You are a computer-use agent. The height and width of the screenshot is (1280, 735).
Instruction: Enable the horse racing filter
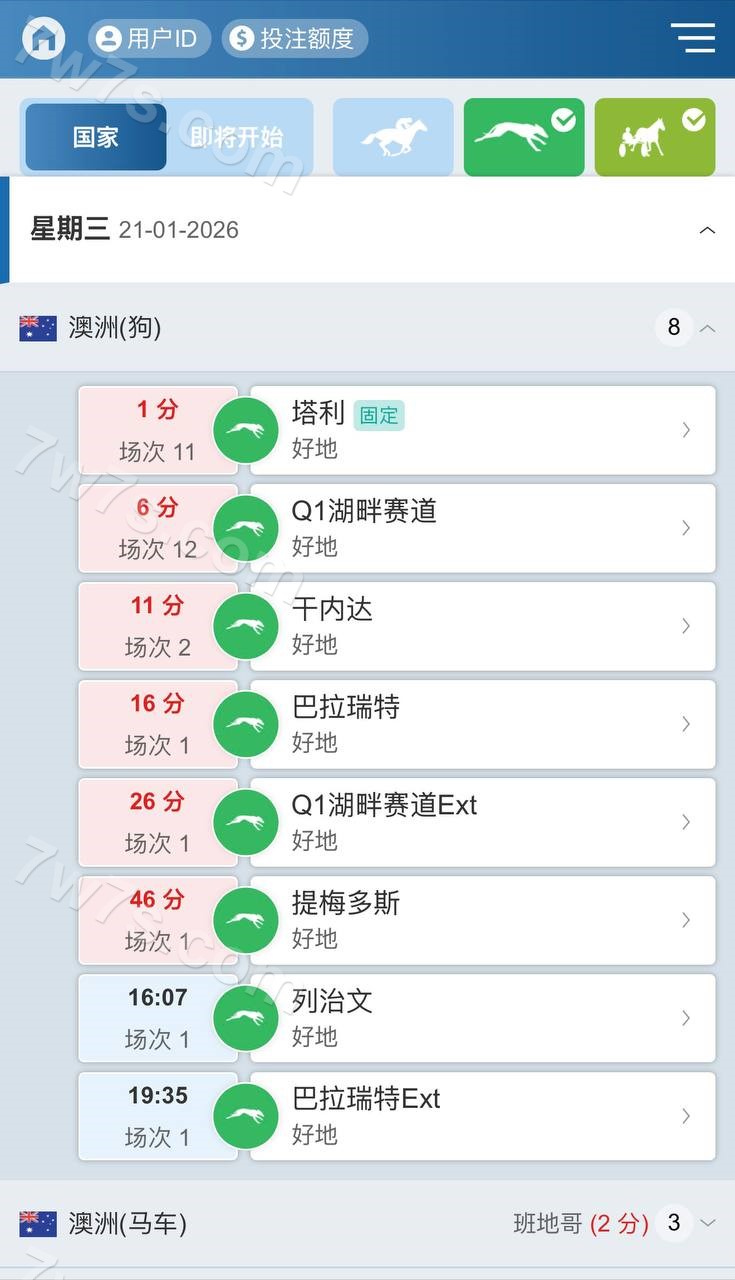393,137
